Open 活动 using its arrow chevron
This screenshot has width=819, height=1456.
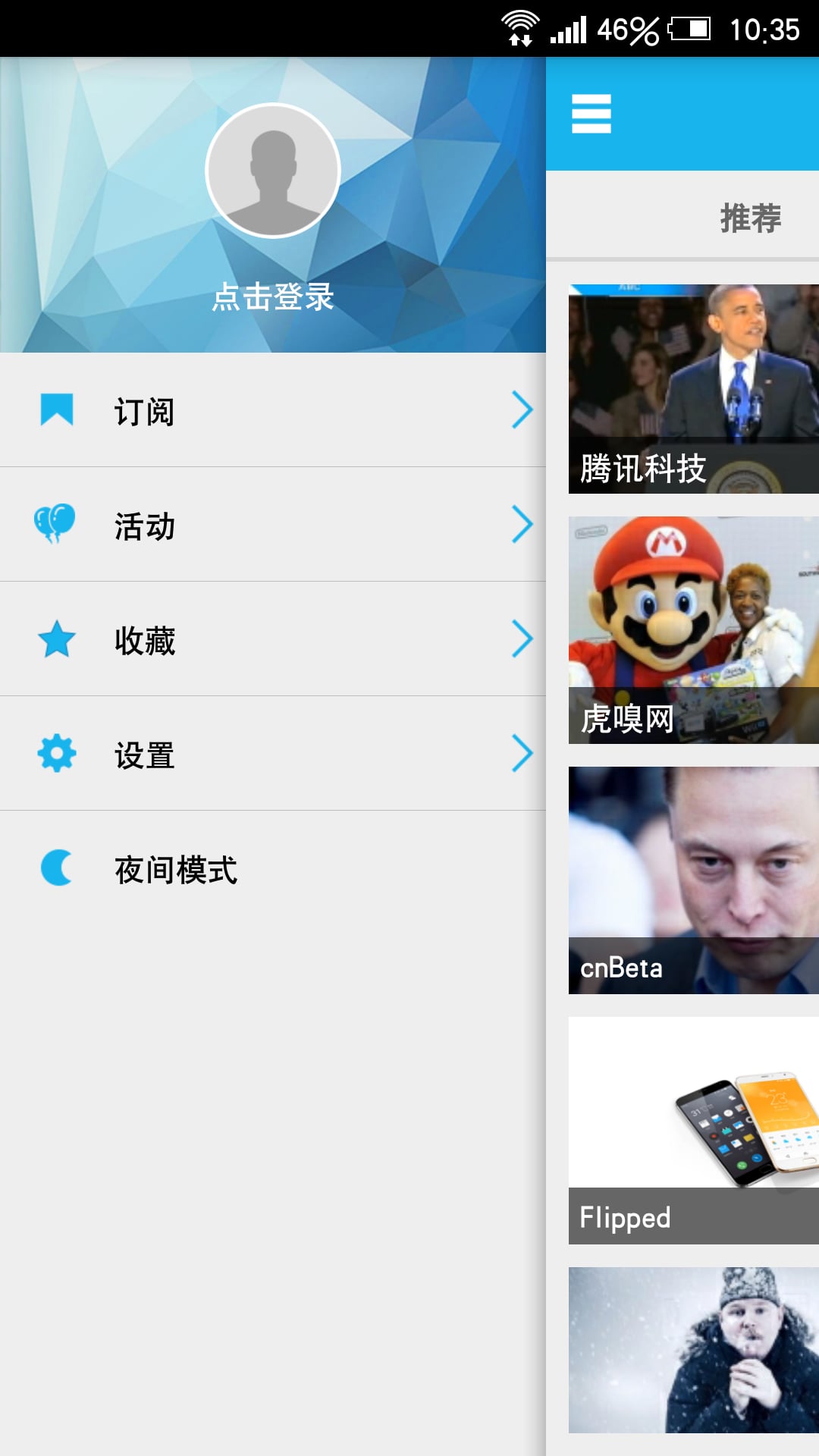[523, 523]
